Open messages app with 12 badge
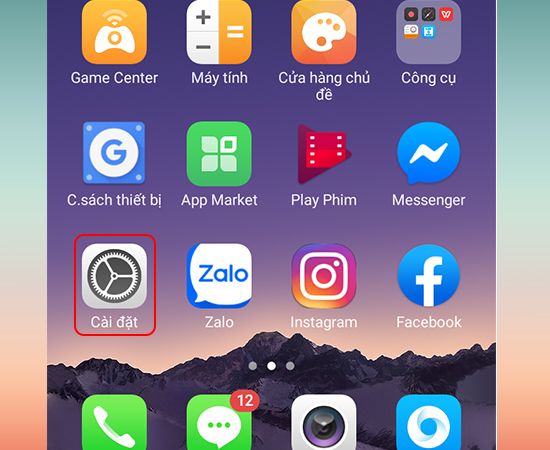 click(x=219, y=422)
